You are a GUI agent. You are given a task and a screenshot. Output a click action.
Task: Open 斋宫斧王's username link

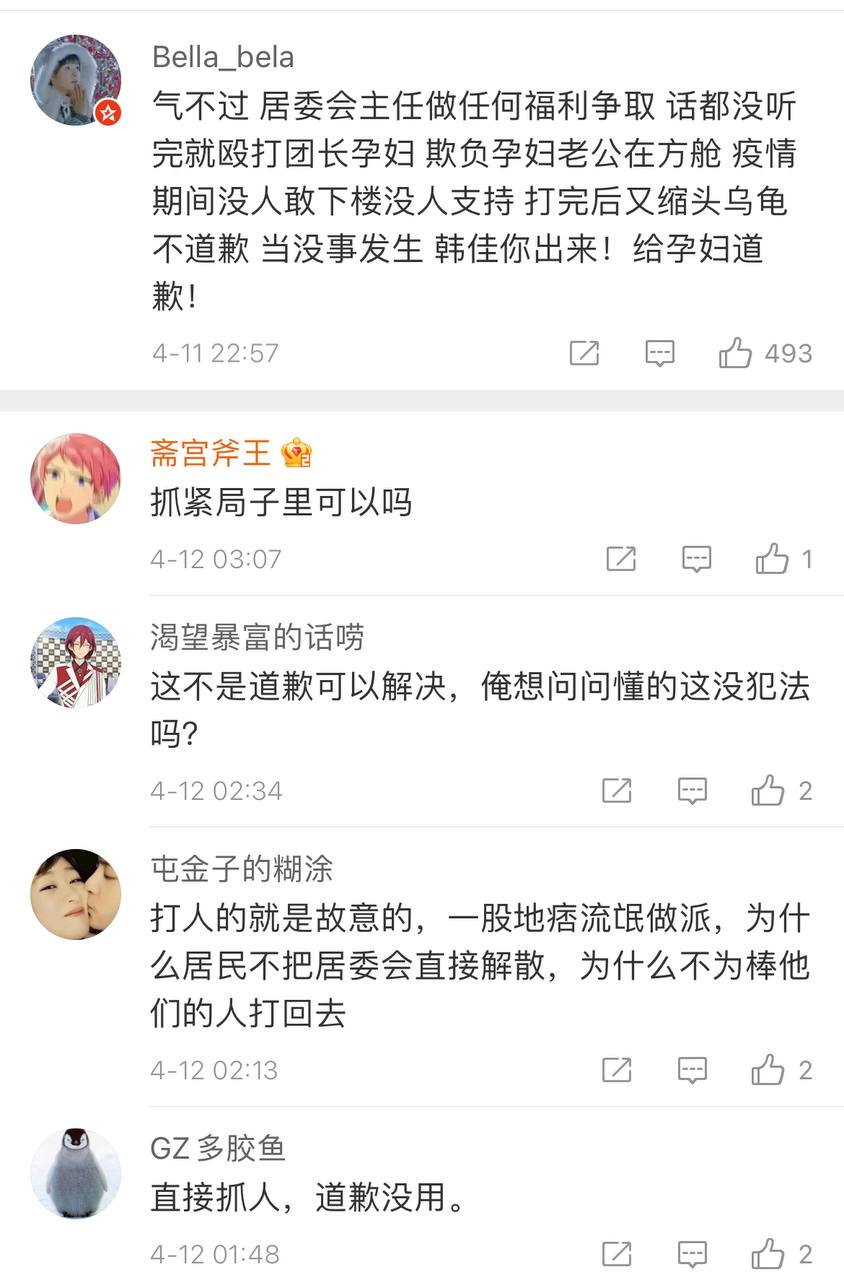pyautogui.click(x=210, y=453)
